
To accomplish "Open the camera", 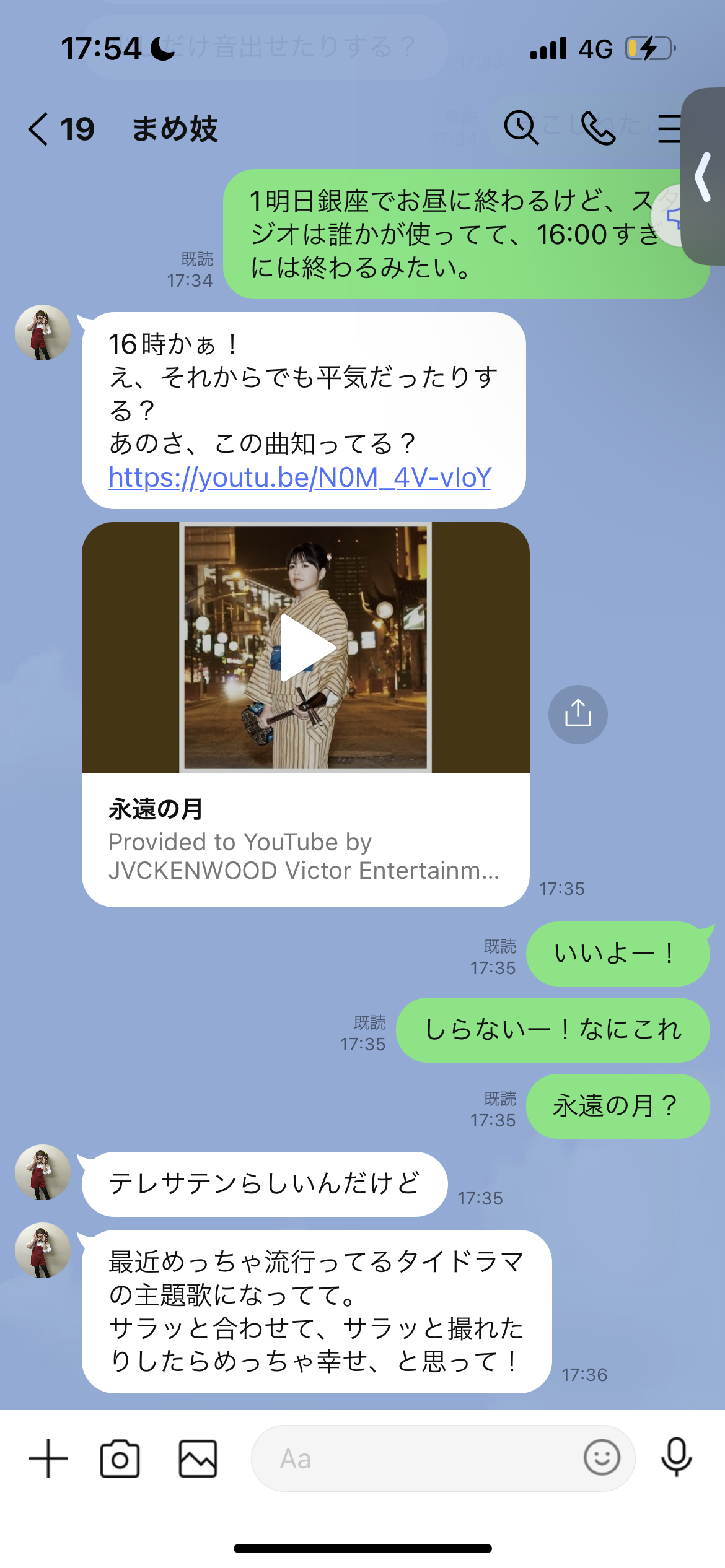I will (120, 1458).
